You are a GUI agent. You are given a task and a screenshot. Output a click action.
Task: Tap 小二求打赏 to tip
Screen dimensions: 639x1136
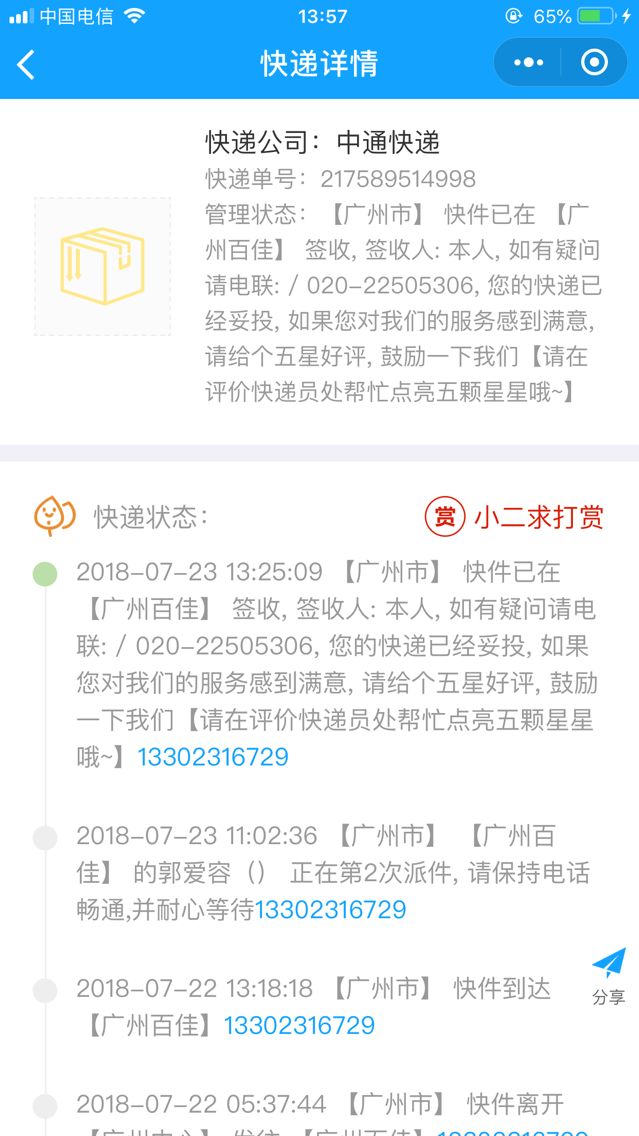point(515,517)
